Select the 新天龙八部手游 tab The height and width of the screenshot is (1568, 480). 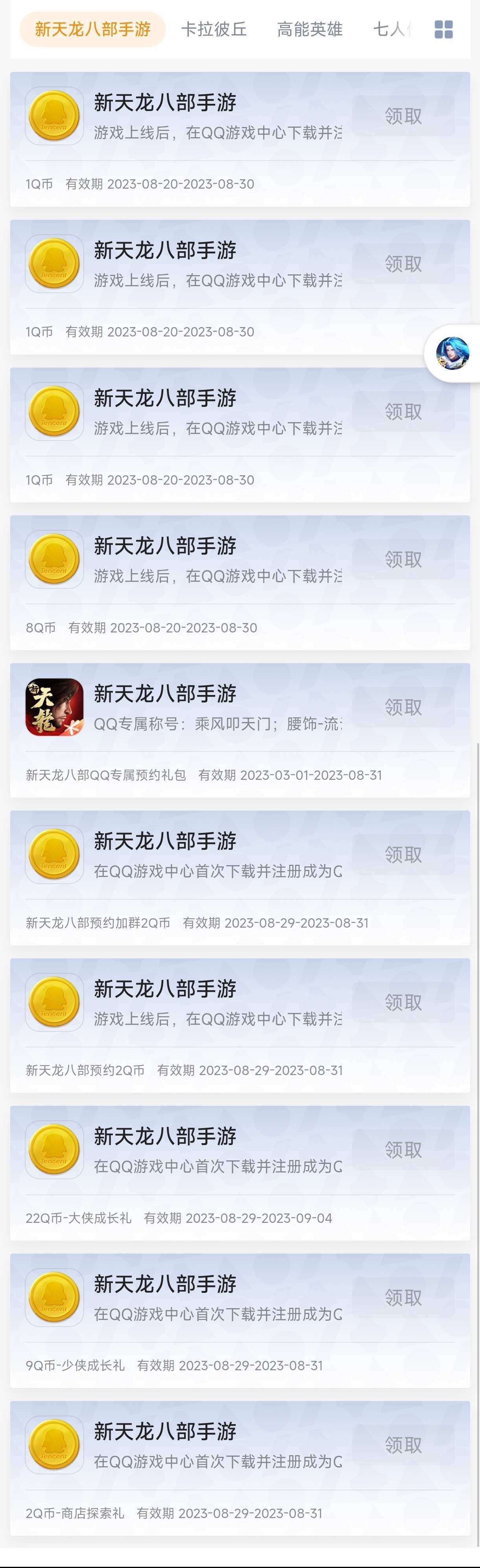tap(92, 29)
